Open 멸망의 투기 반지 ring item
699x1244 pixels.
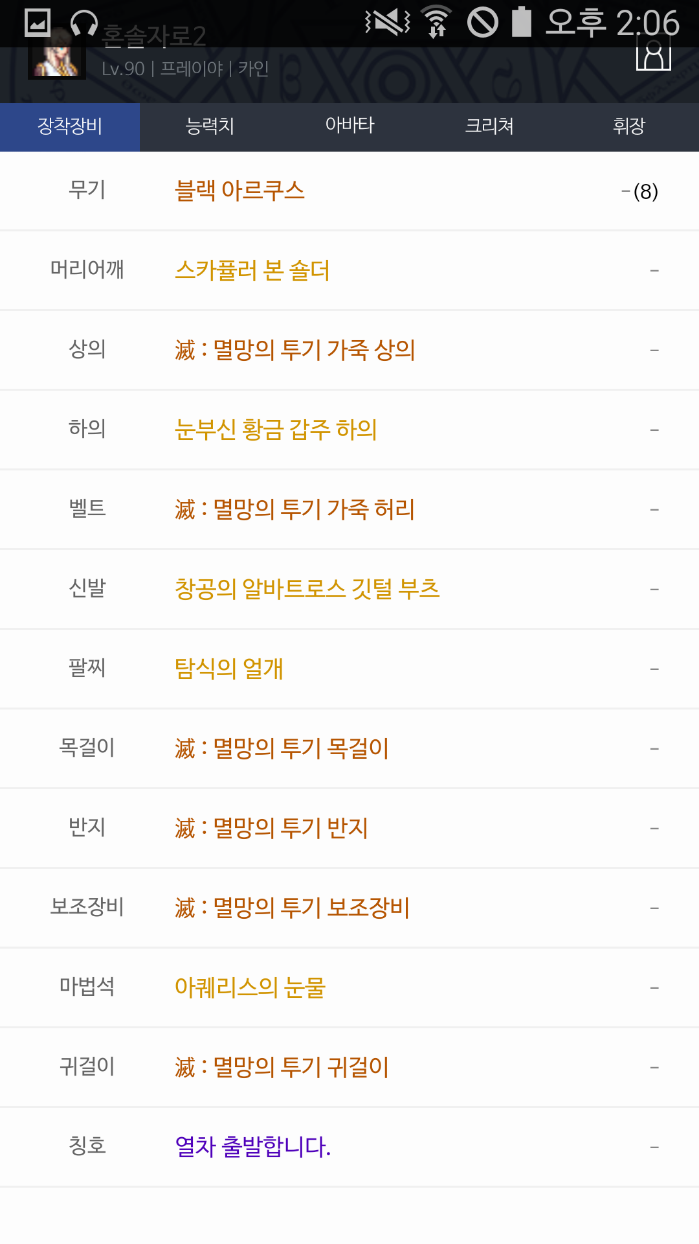272,828
